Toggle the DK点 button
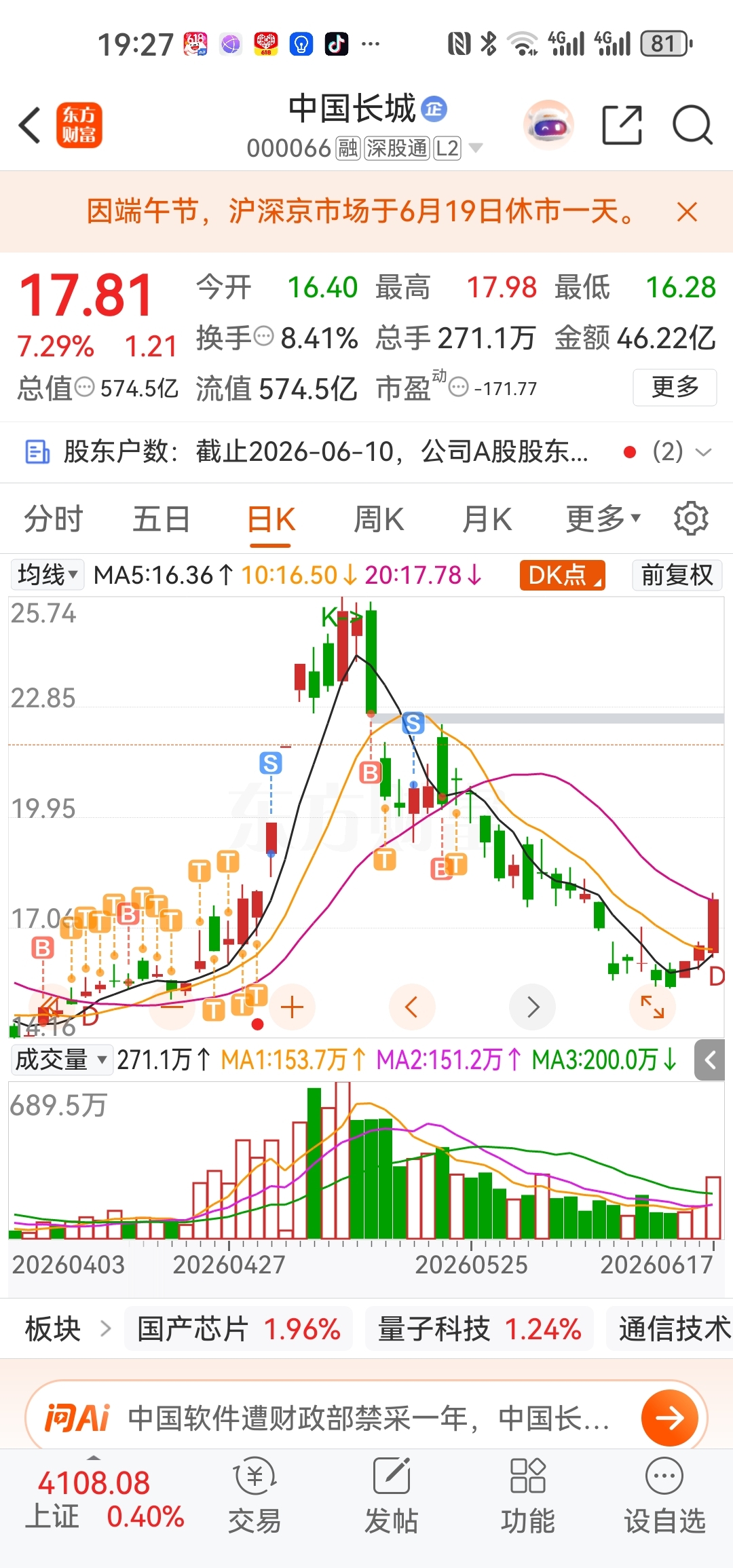Viewport: 733px width, 1568px height. tap(562, 575)
